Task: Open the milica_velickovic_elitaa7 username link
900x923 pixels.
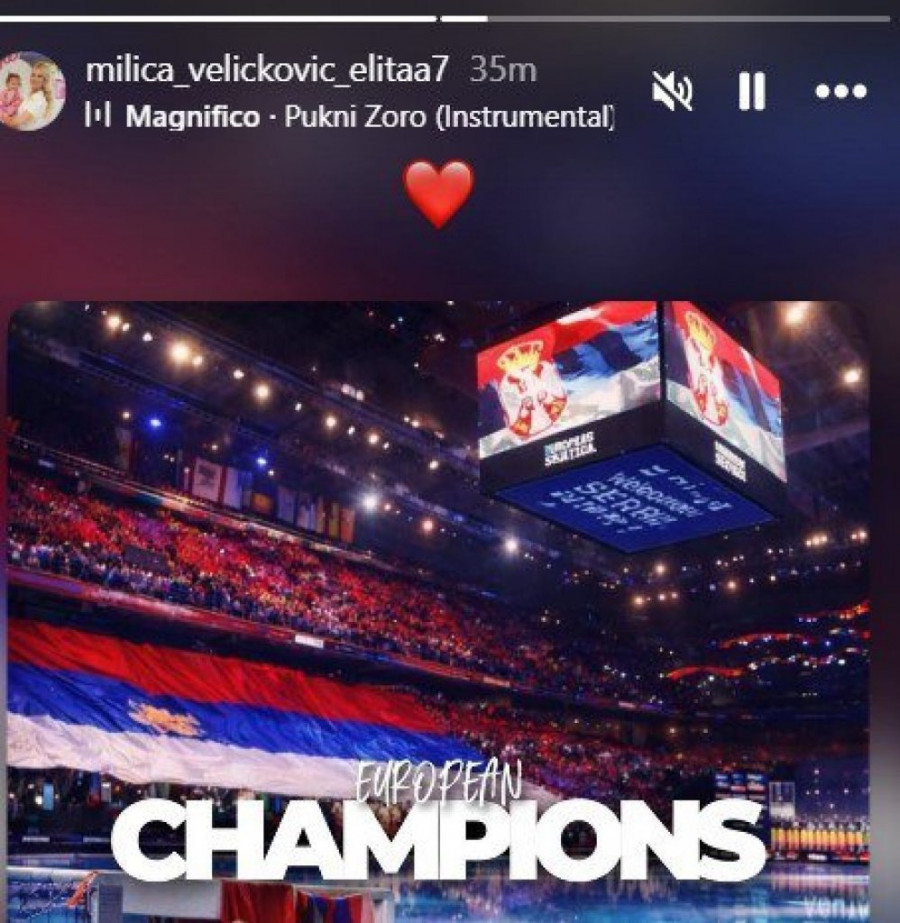Action: click(268, 70)
